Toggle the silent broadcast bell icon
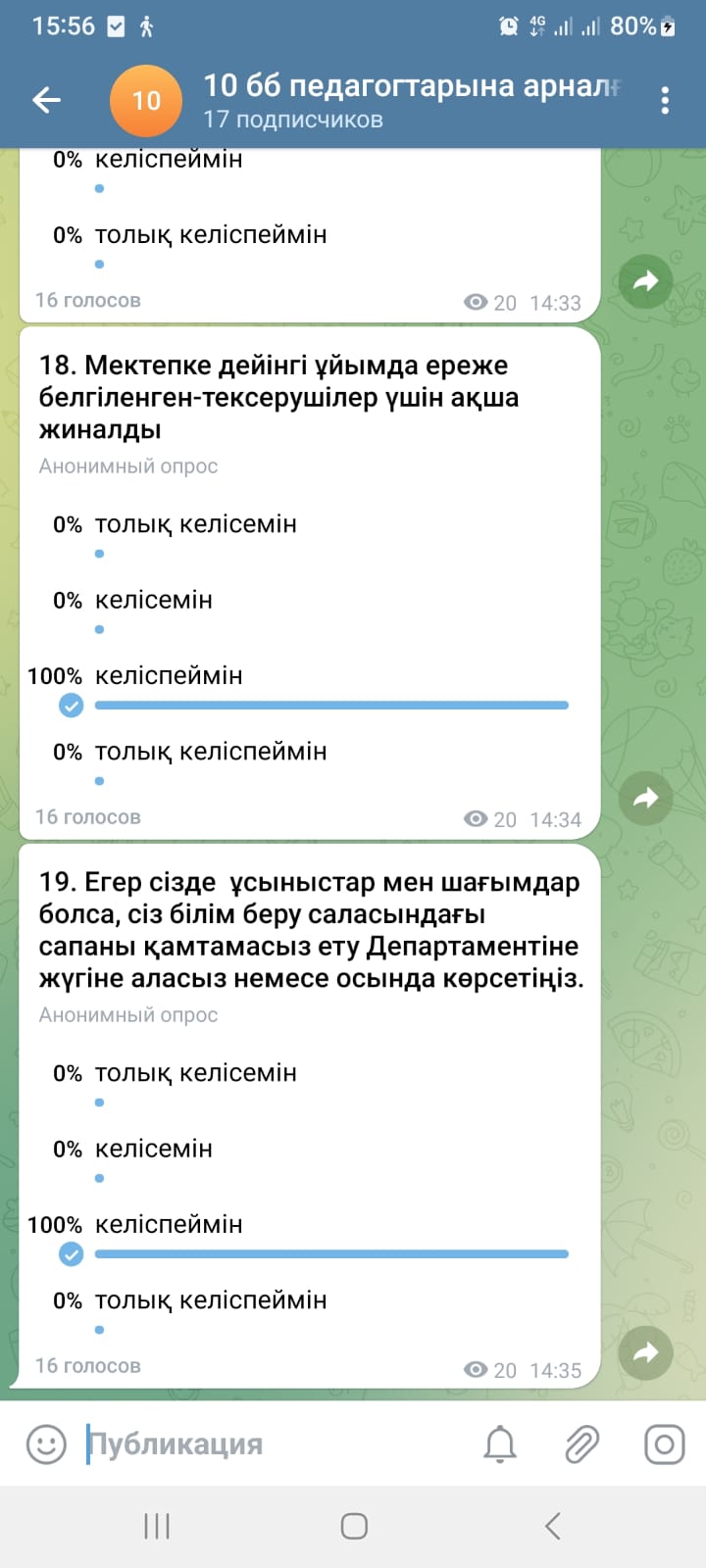 [500, 1444]
